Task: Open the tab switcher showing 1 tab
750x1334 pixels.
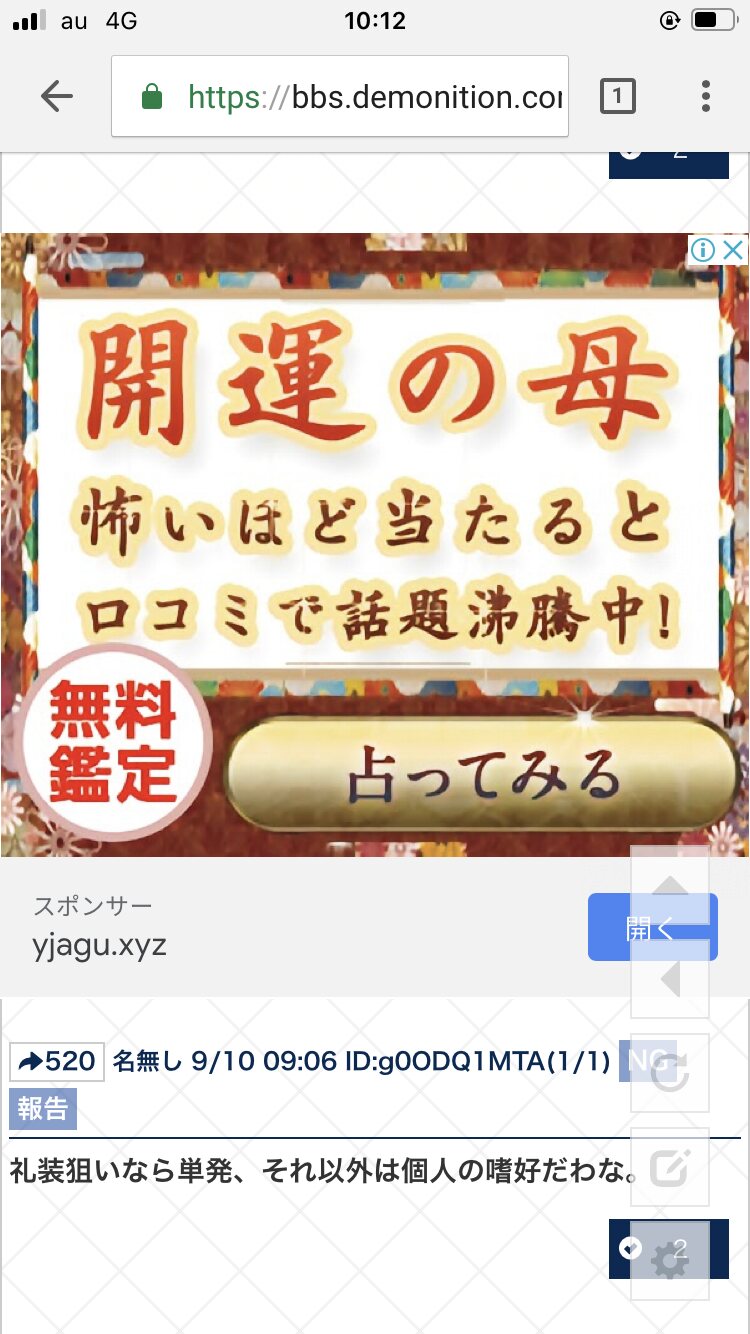Action: click(x=617, y=96)
